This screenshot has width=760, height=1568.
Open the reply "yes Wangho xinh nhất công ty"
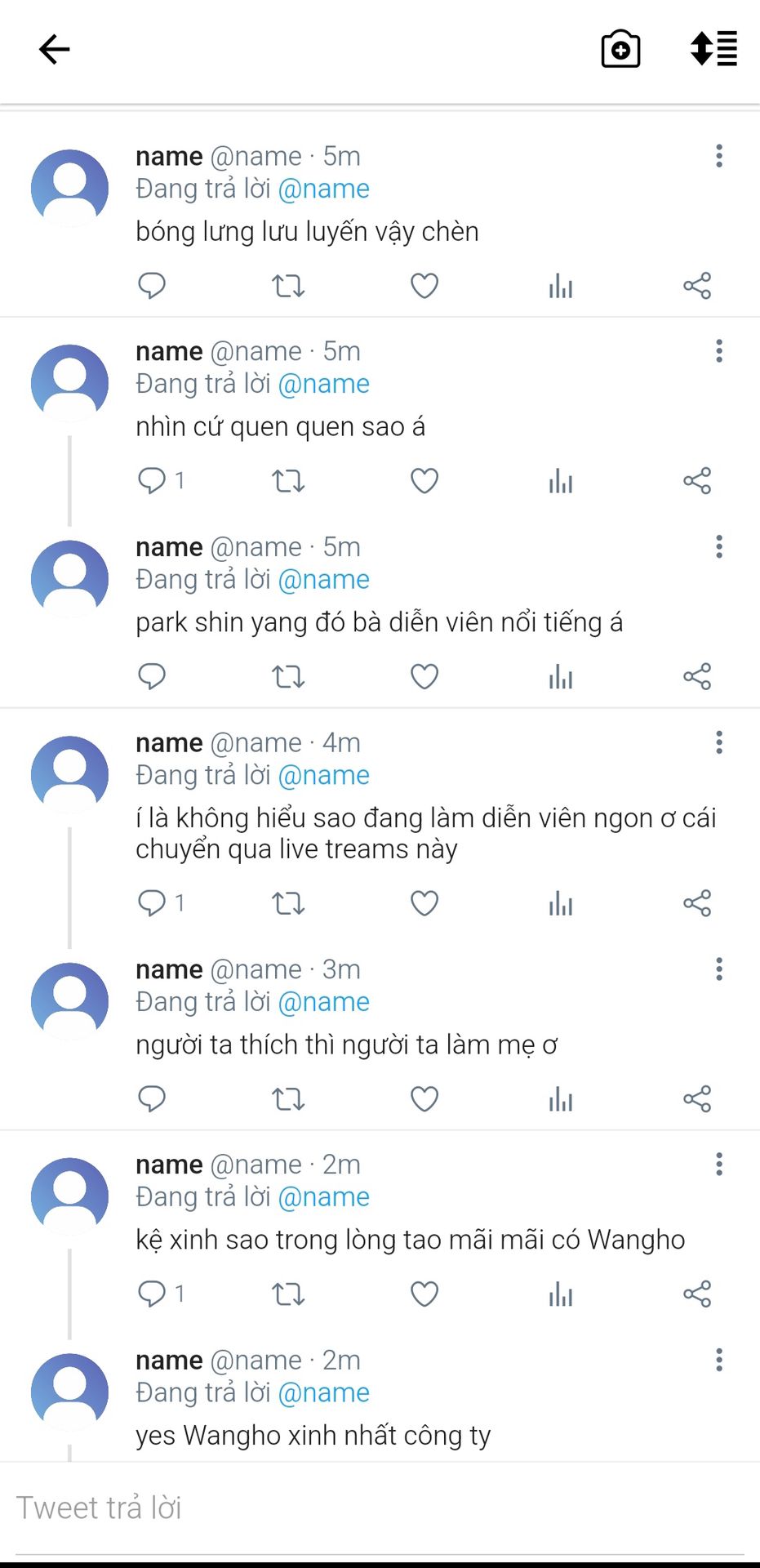coord(313,1435)
